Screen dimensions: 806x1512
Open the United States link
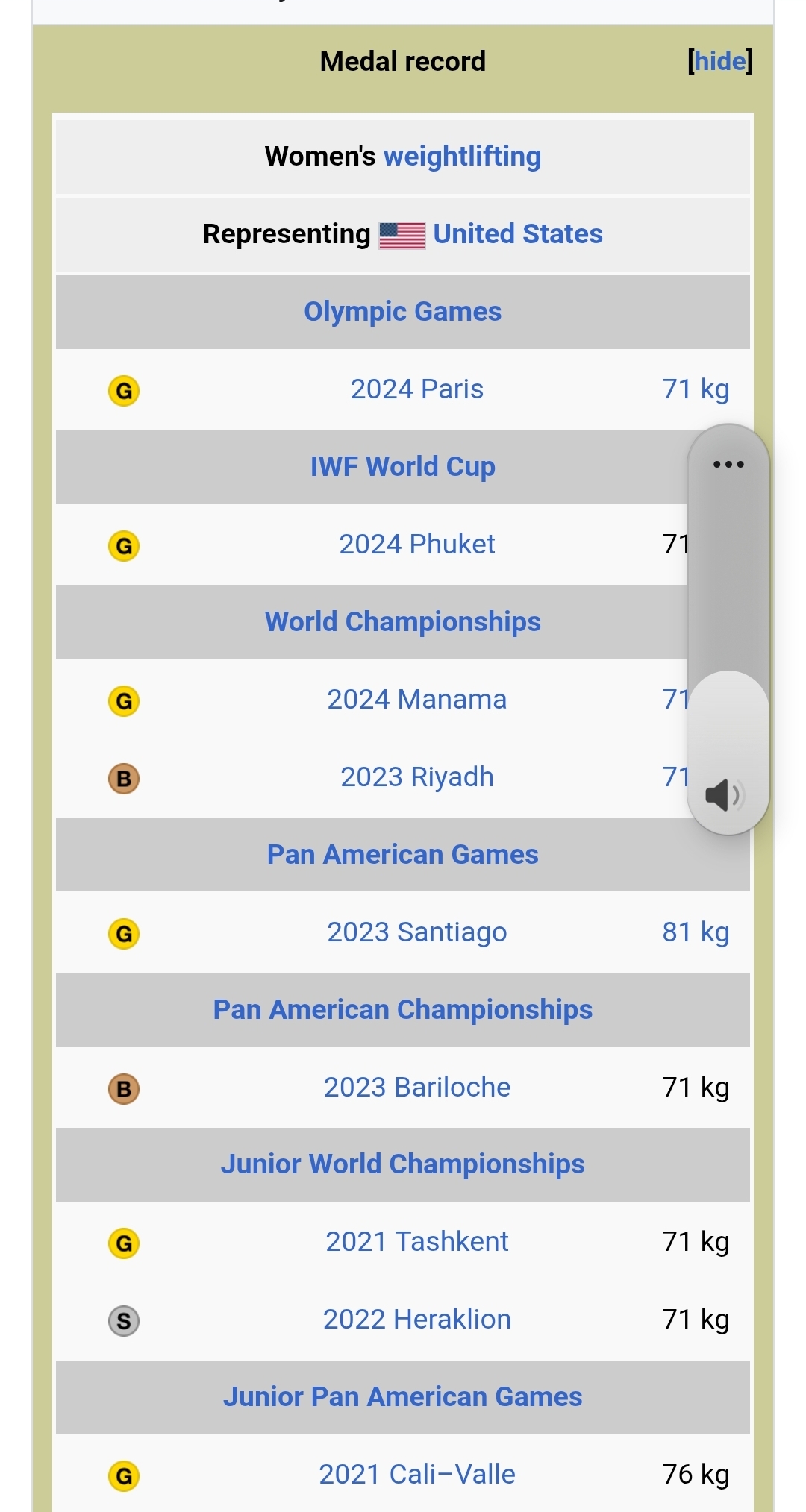point(518,234)
